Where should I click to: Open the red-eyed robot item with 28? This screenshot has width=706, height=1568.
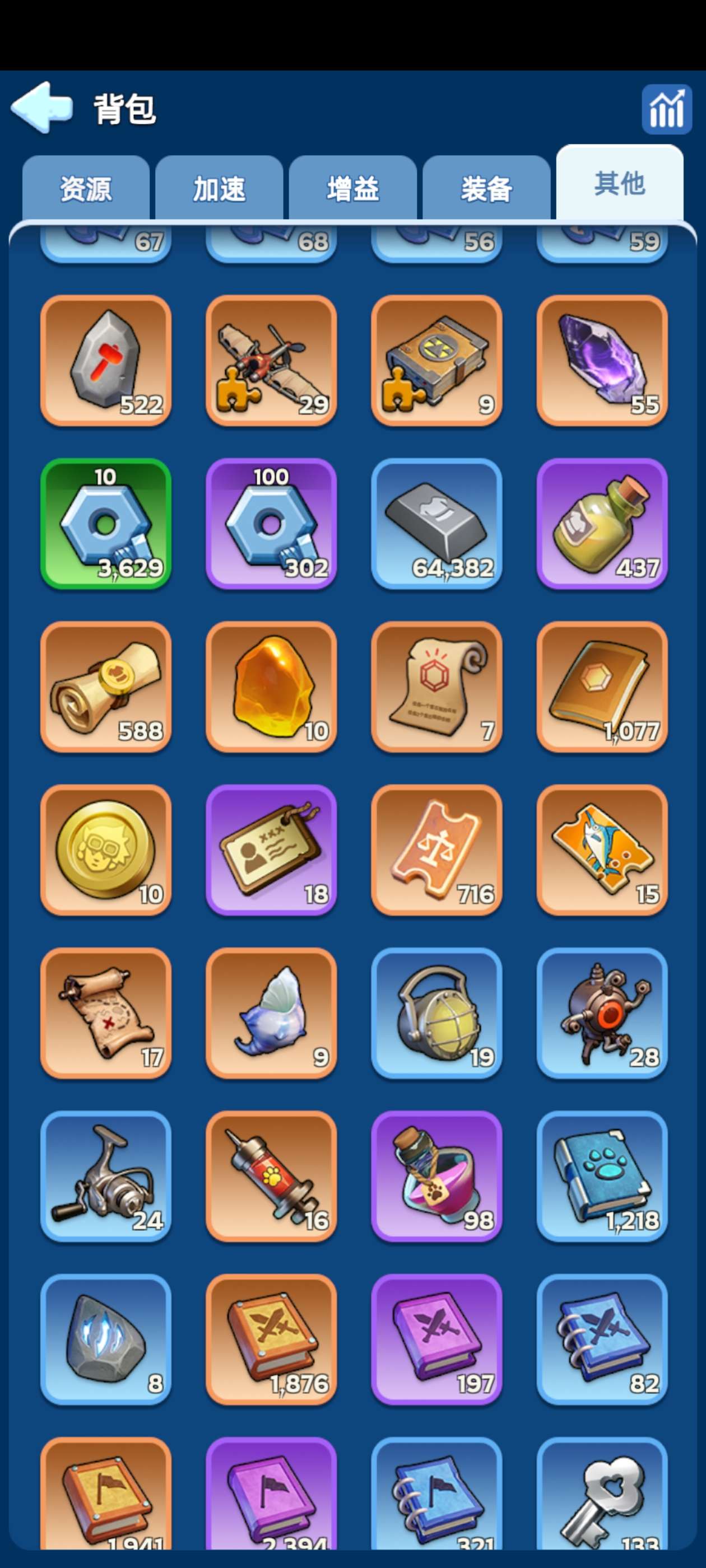602,1013
